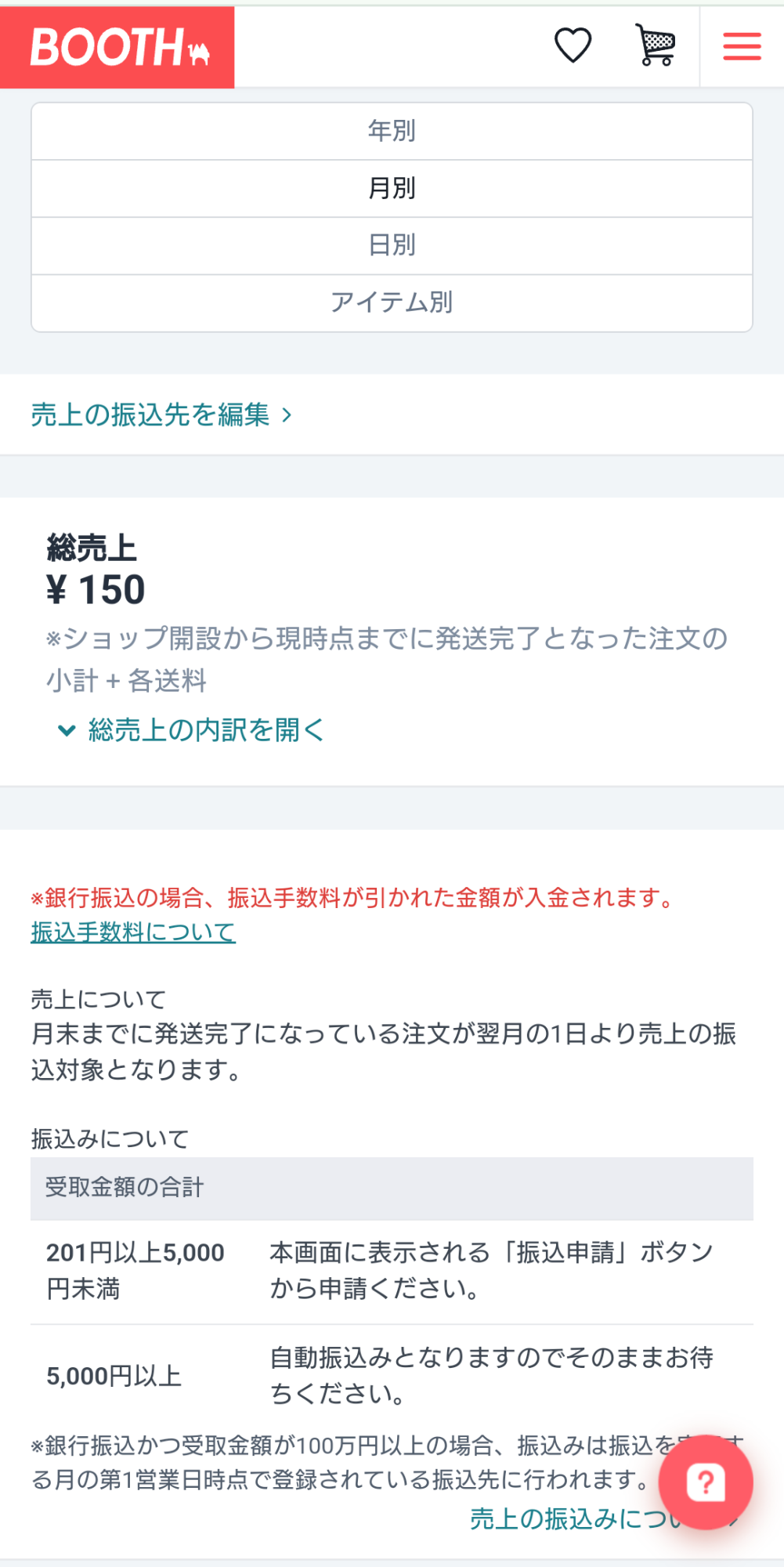Image resolution: width=784 pixels, height=1567 pixels.
Task: Open the 売上の振込みについて link
Action: click(x=572, y=1519)
